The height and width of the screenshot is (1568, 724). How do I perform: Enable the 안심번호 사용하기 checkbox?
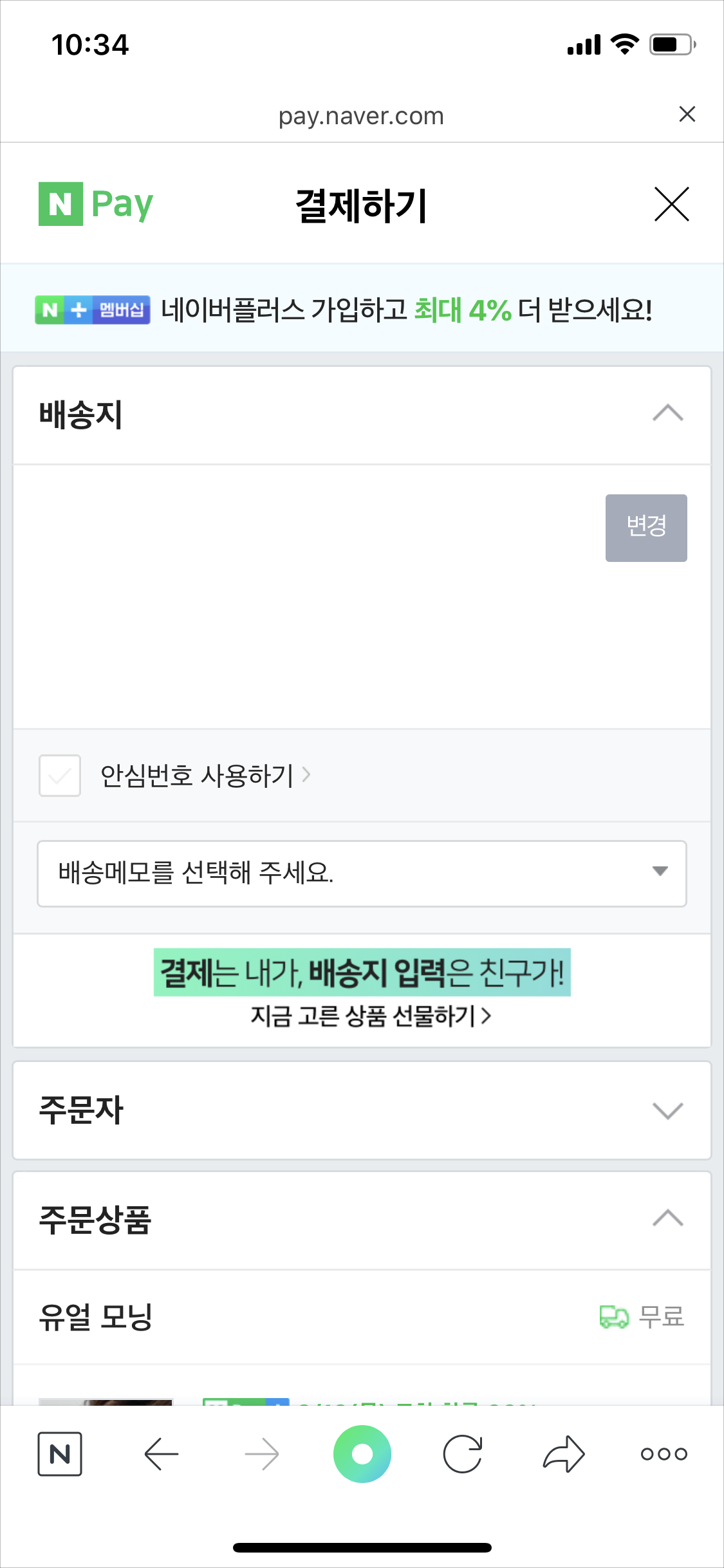coord(59,774)
